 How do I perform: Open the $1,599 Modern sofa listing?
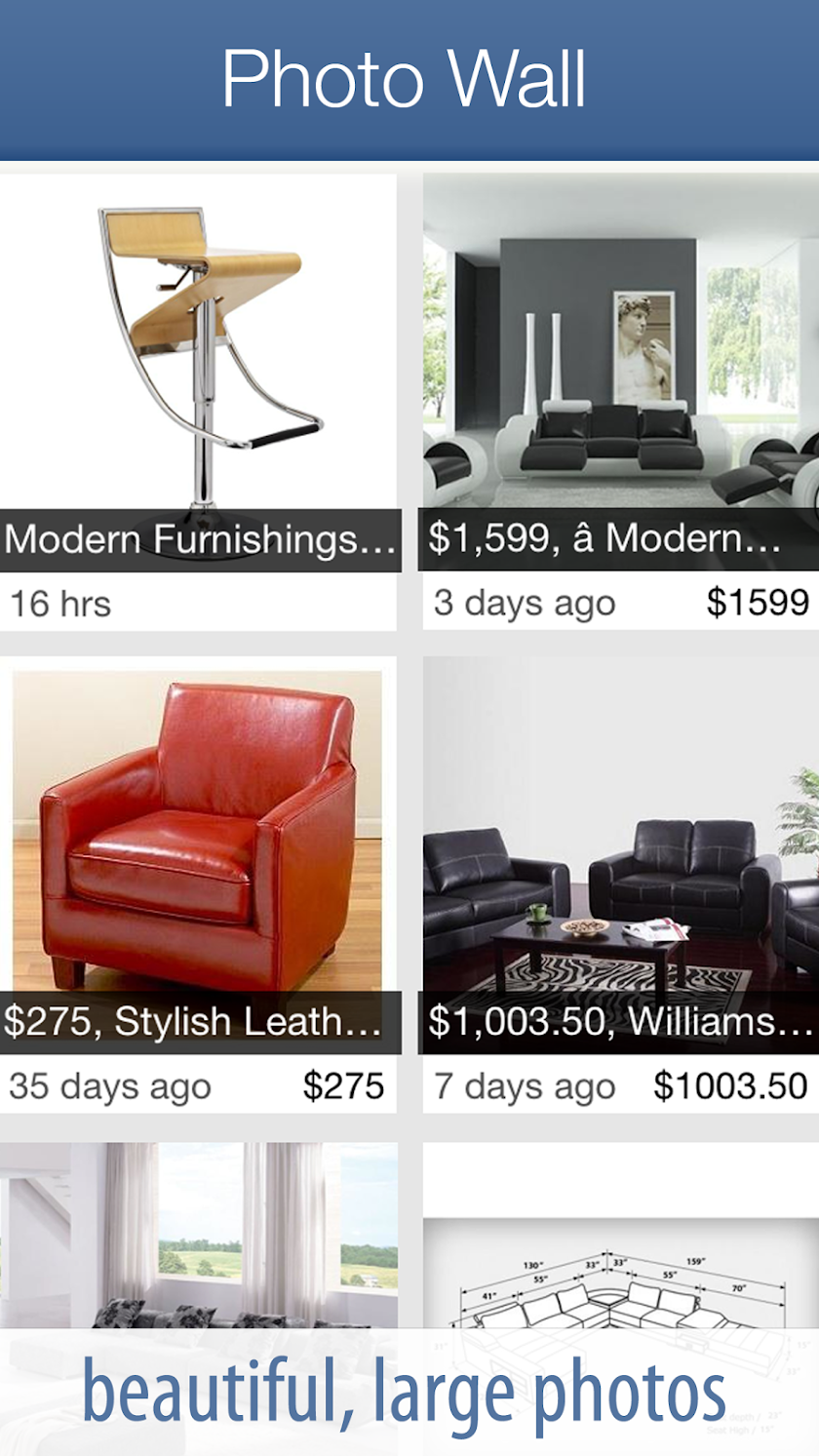pyautogui.click(x=620, y=371)
